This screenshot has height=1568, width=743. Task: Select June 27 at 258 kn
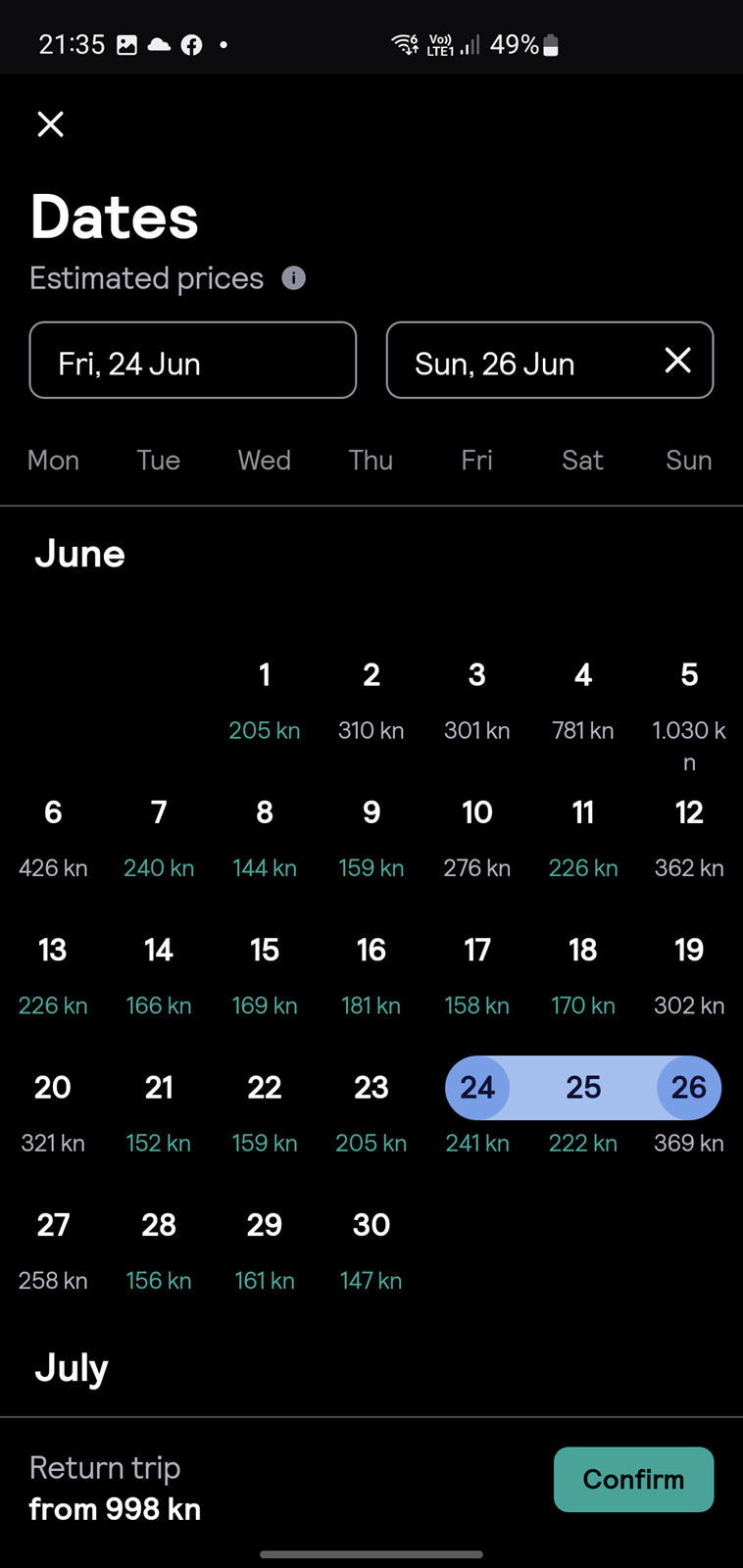pos(53,1250)
